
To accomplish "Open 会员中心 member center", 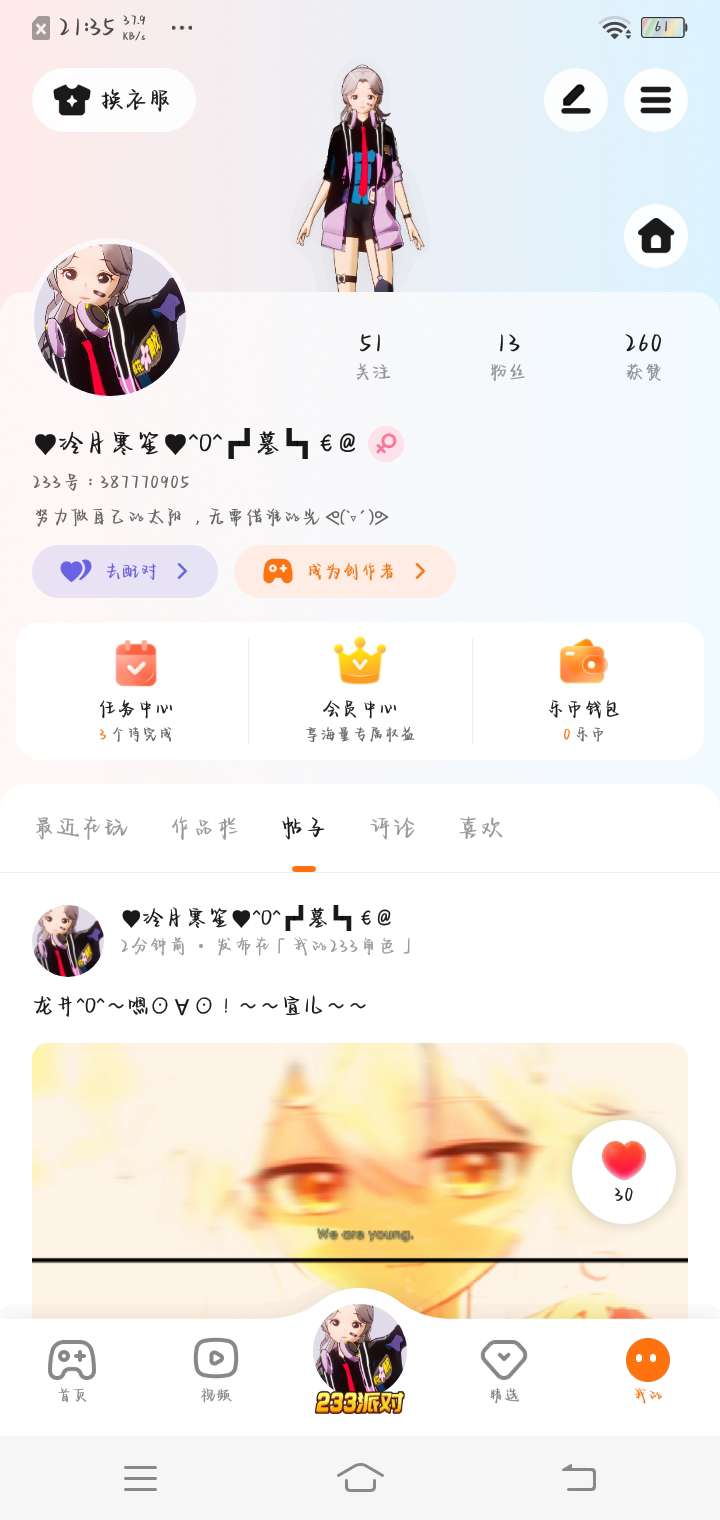I will 360,690.
